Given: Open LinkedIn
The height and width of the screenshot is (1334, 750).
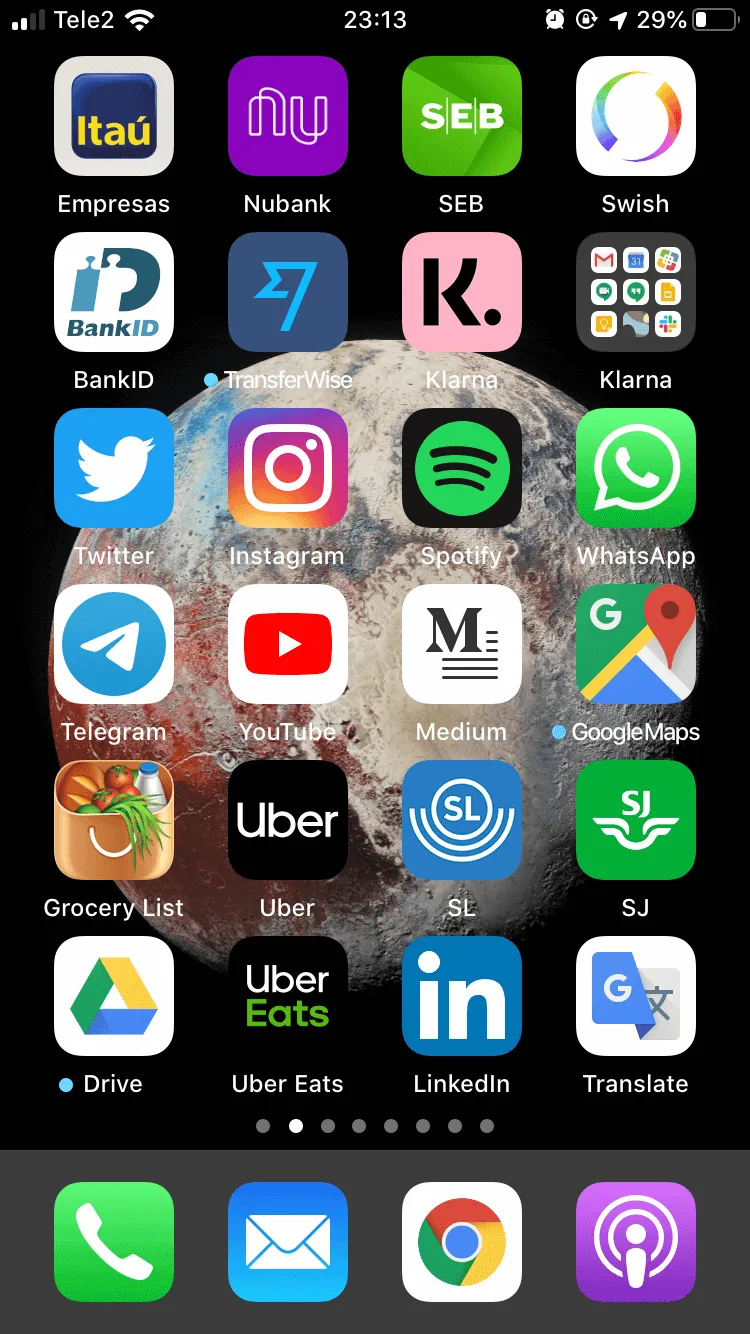Looking at the screenshot, I should coord(462,996).
